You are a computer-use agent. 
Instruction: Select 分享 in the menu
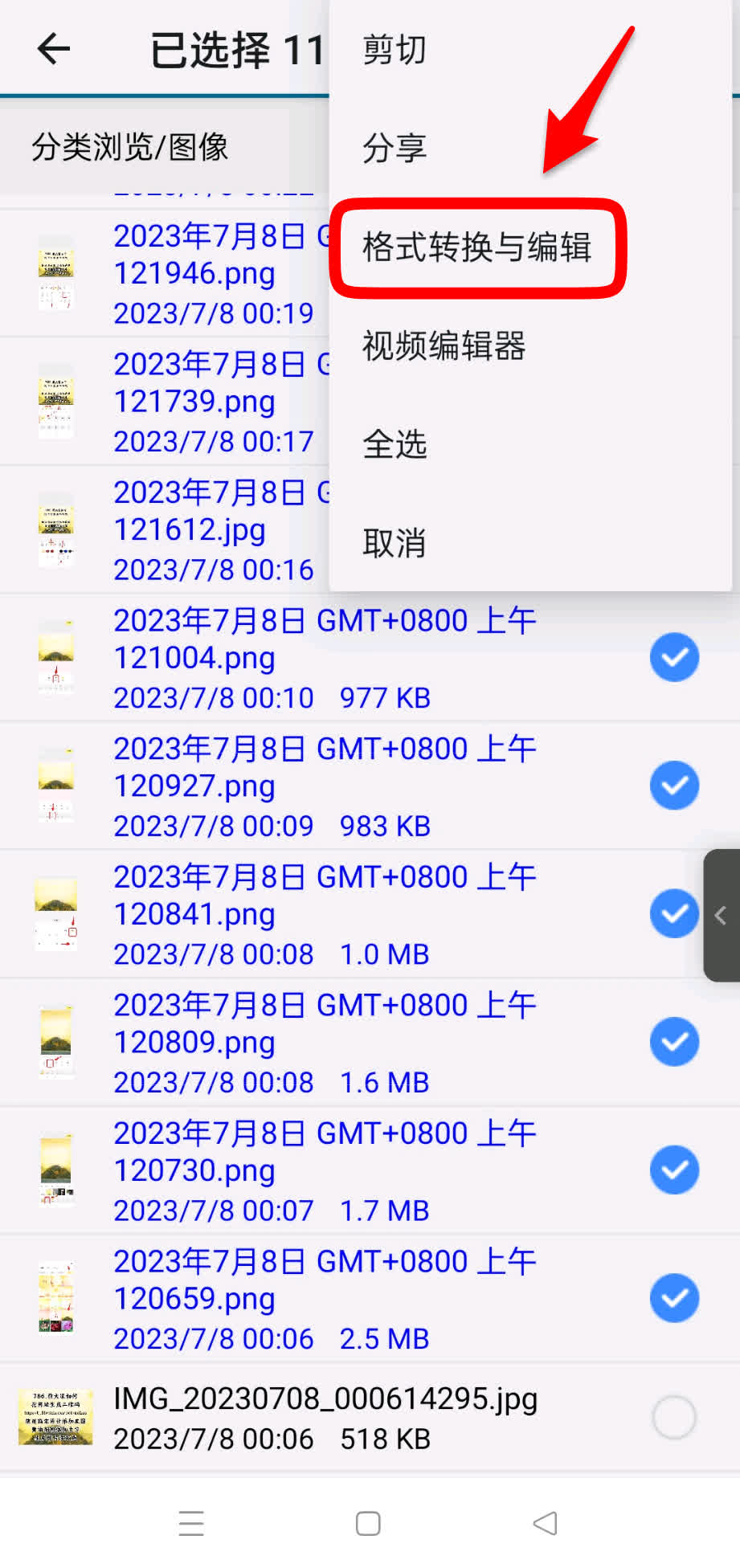(x=394, y=148)
